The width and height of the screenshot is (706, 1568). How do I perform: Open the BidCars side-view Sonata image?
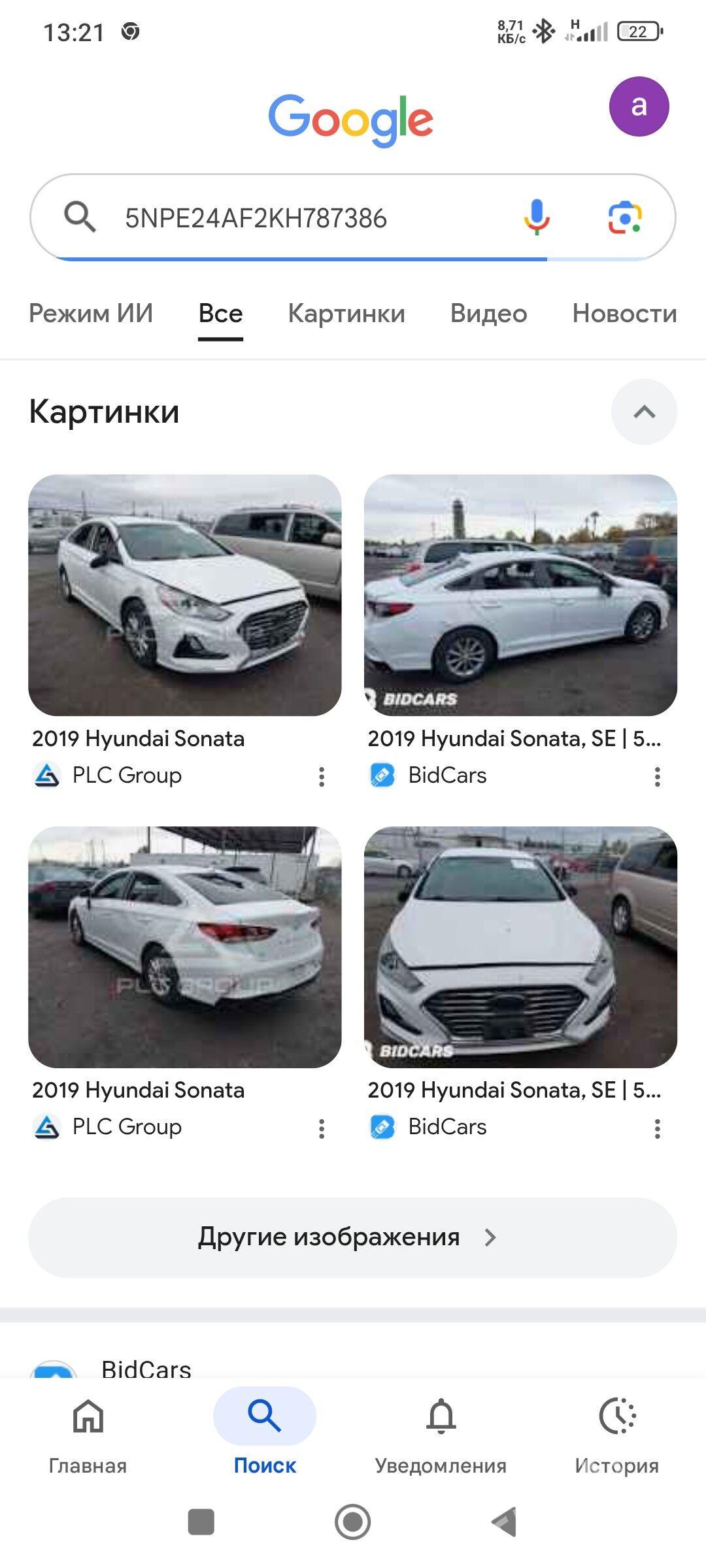coord(520,595)
